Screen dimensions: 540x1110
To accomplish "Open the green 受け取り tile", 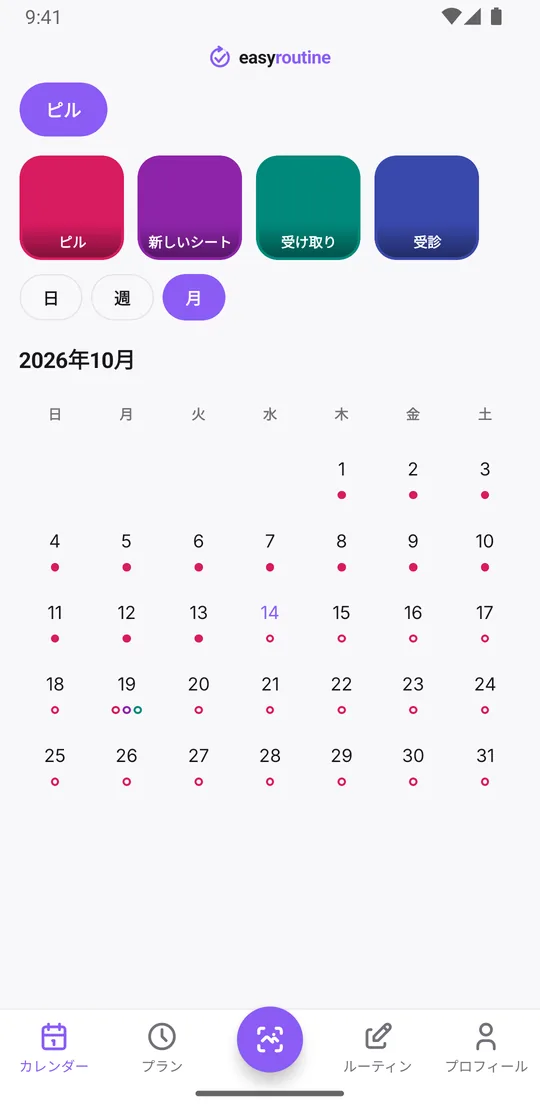I will (308, 207).
